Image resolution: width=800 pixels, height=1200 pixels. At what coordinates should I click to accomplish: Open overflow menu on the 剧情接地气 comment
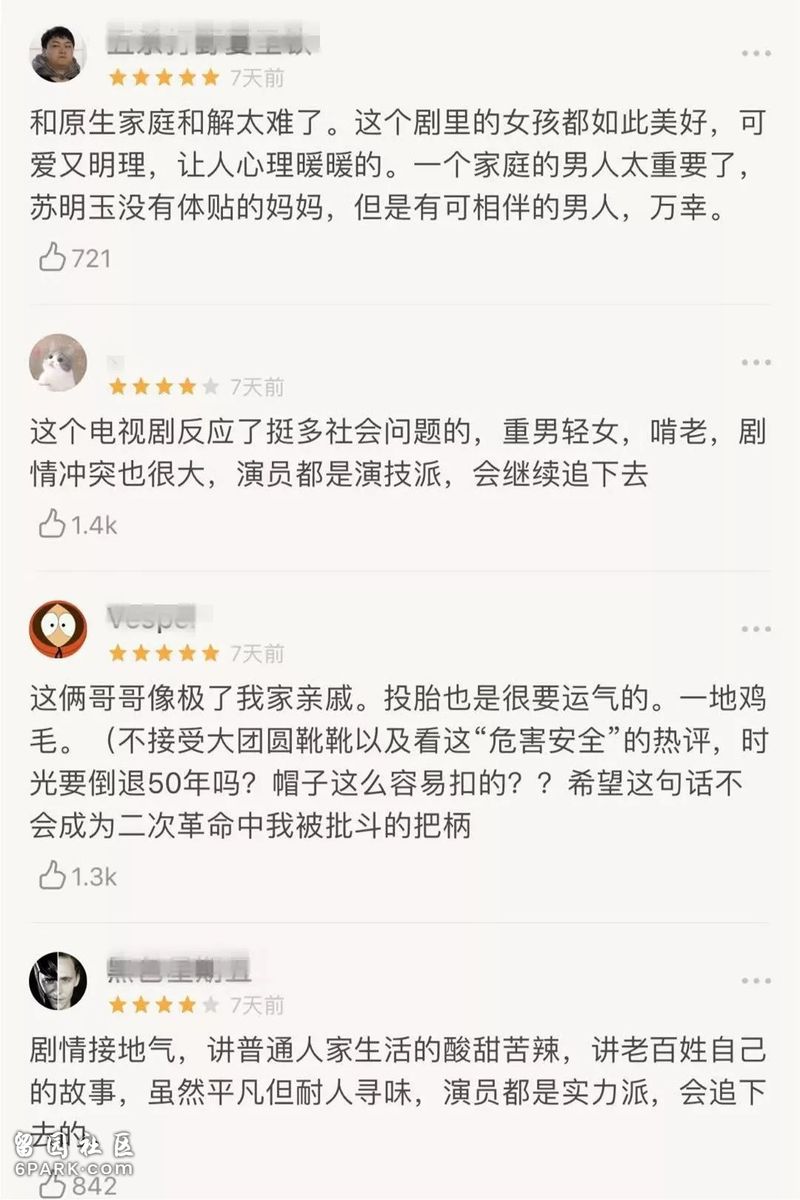coord(755,981)
